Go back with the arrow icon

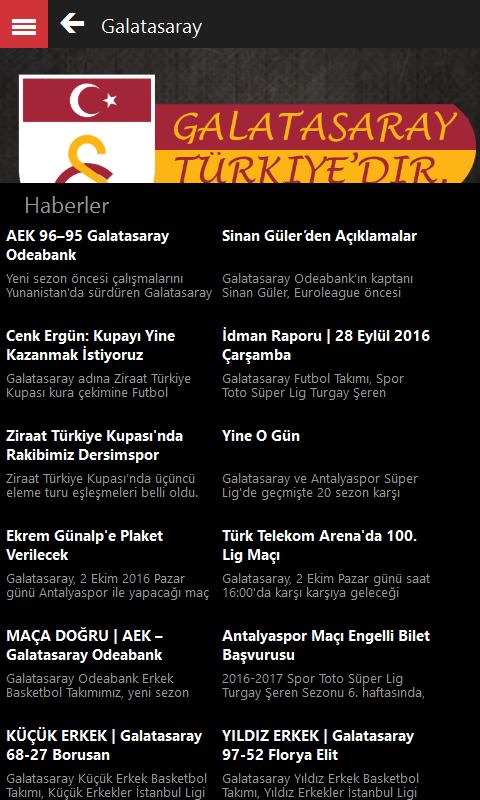(72, 24)
